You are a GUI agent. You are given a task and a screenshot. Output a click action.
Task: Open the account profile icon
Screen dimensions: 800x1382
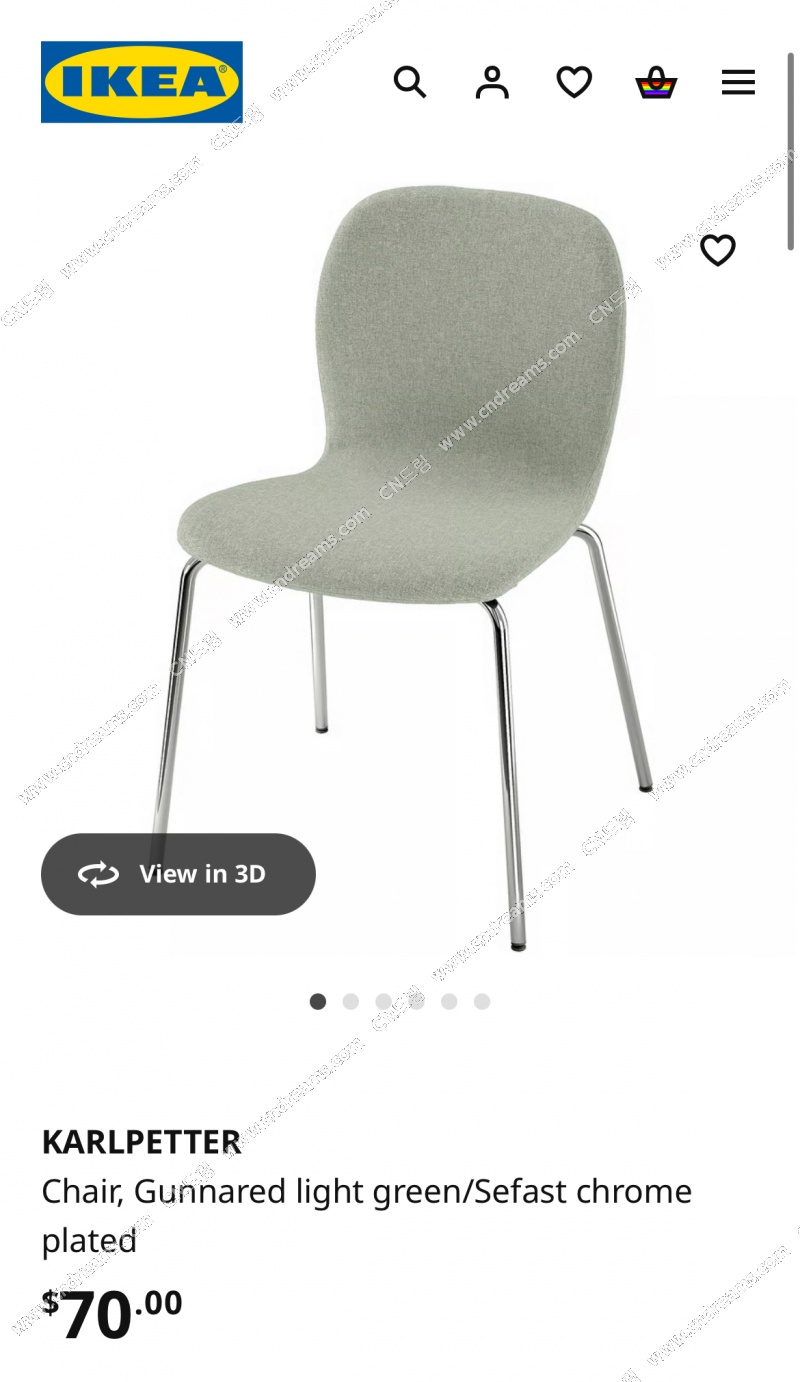pos(492,82)
